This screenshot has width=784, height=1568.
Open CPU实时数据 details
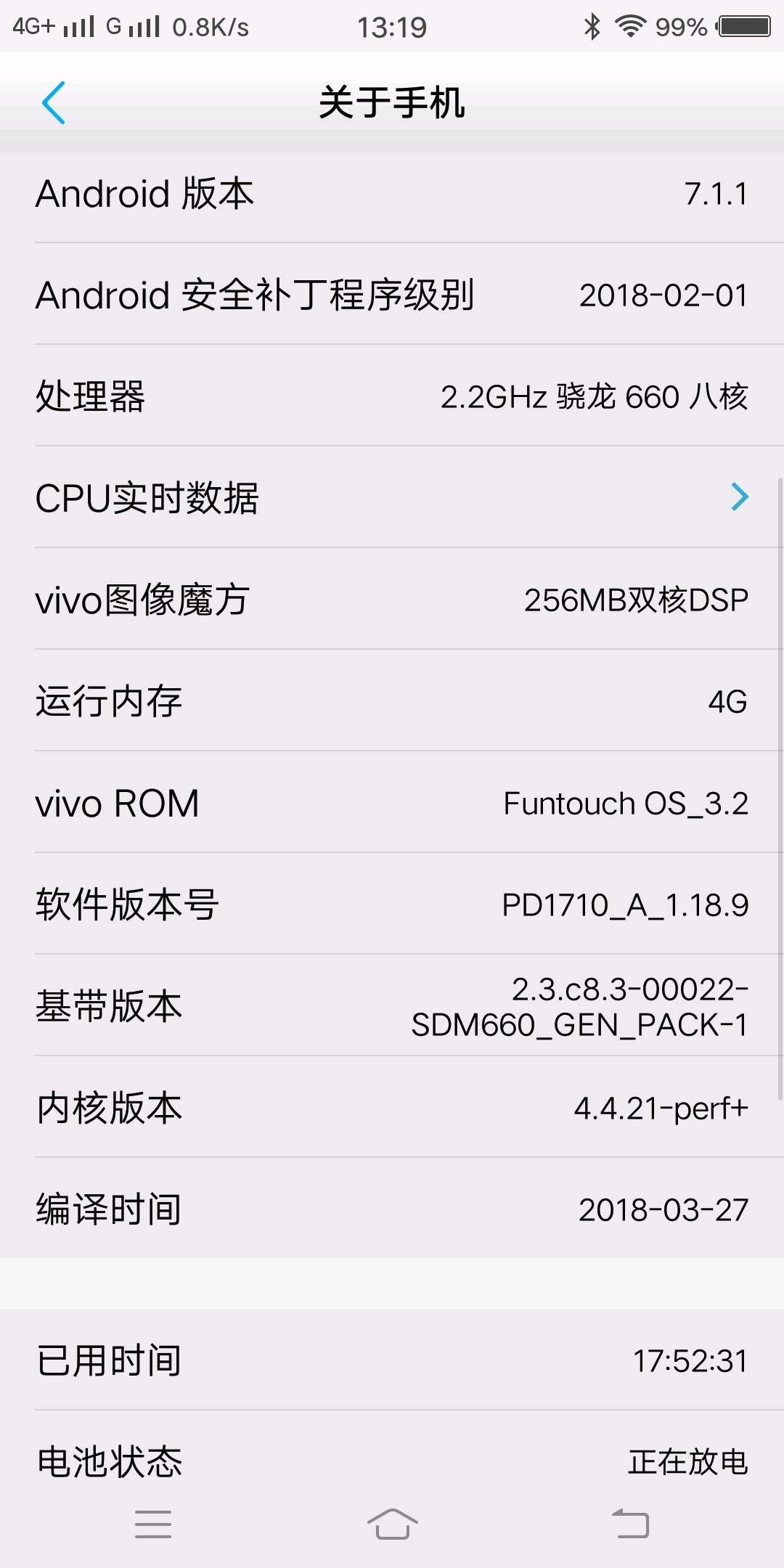point(392,498)
